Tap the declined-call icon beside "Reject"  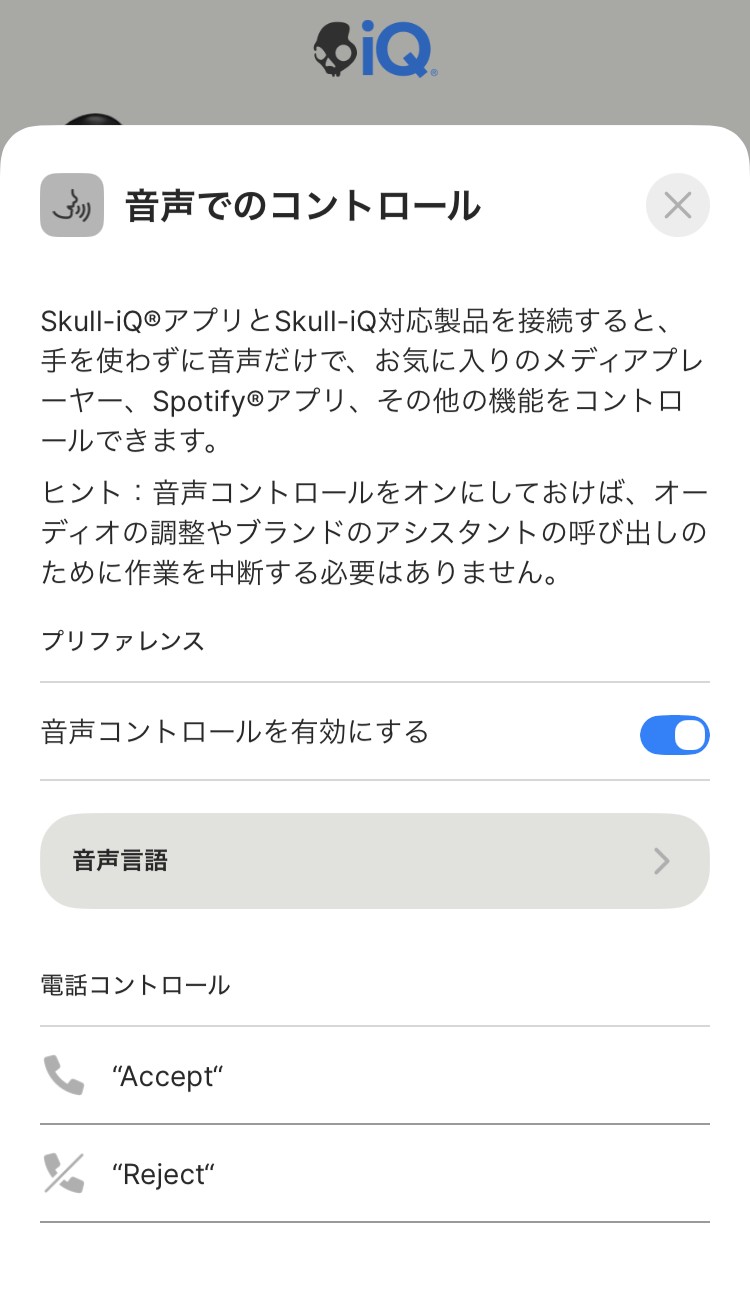[64, 1172]
